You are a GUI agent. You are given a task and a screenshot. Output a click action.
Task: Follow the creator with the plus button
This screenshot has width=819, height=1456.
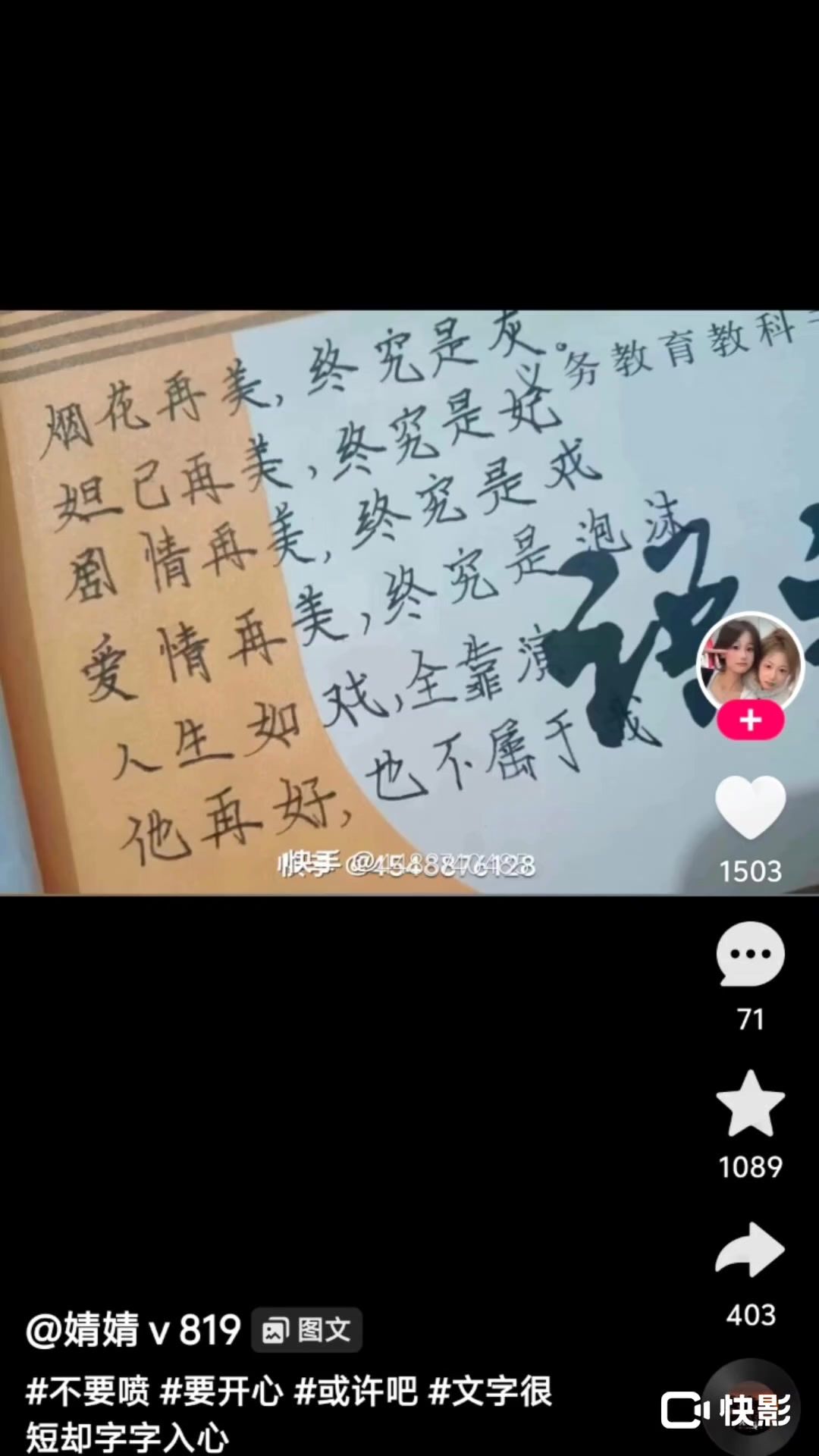[x=750, y=720]
